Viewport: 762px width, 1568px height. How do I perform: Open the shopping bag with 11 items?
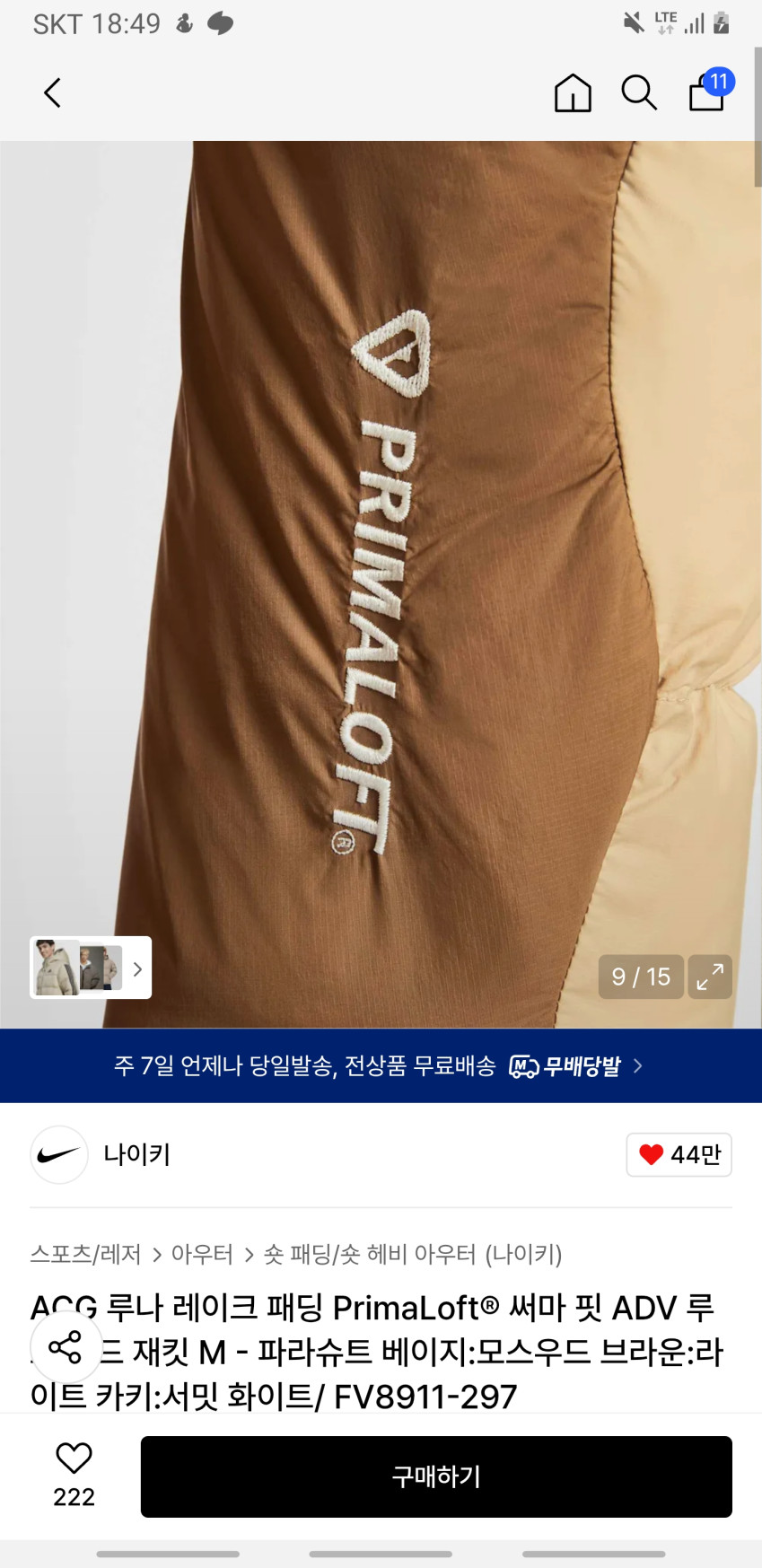click(708, 92)
